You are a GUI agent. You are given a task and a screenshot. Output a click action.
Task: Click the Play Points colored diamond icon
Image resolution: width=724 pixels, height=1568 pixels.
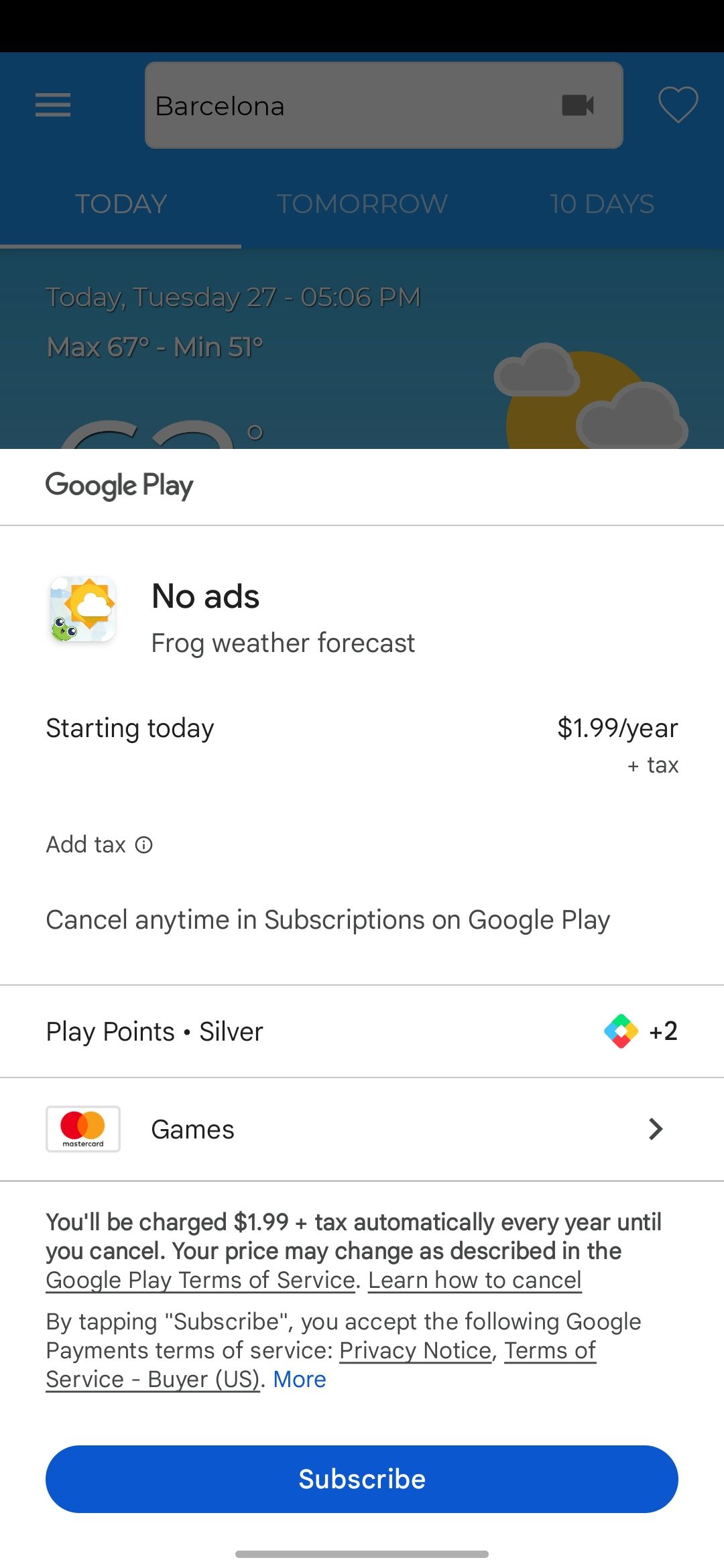click(620, 1031)
